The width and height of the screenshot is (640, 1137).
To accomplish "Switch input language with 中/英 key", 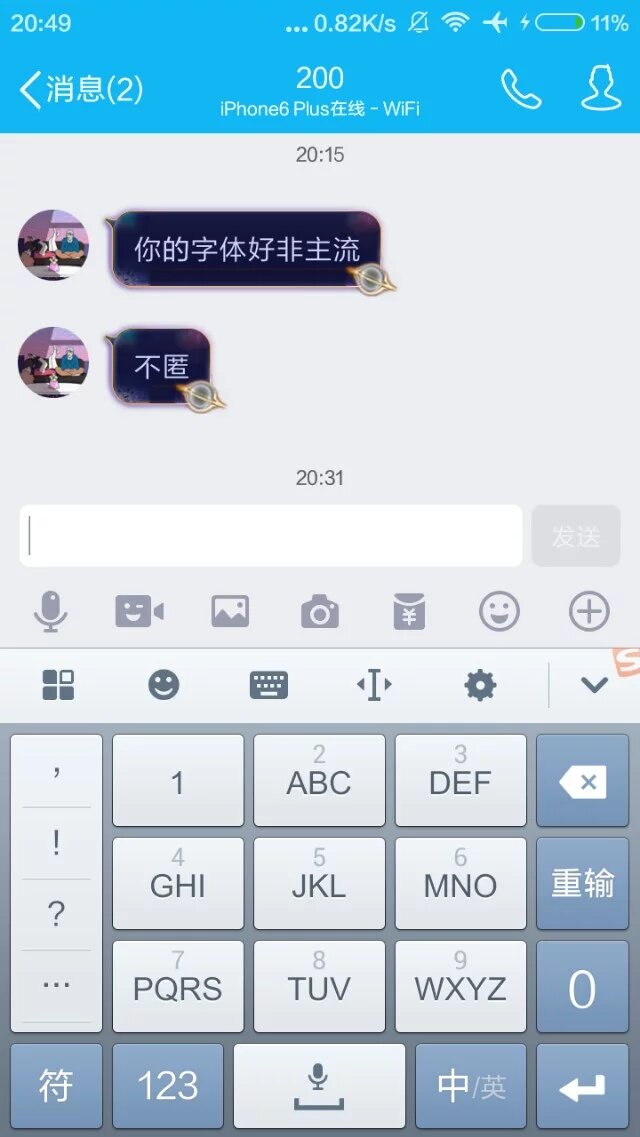I will coord(471,1086).
